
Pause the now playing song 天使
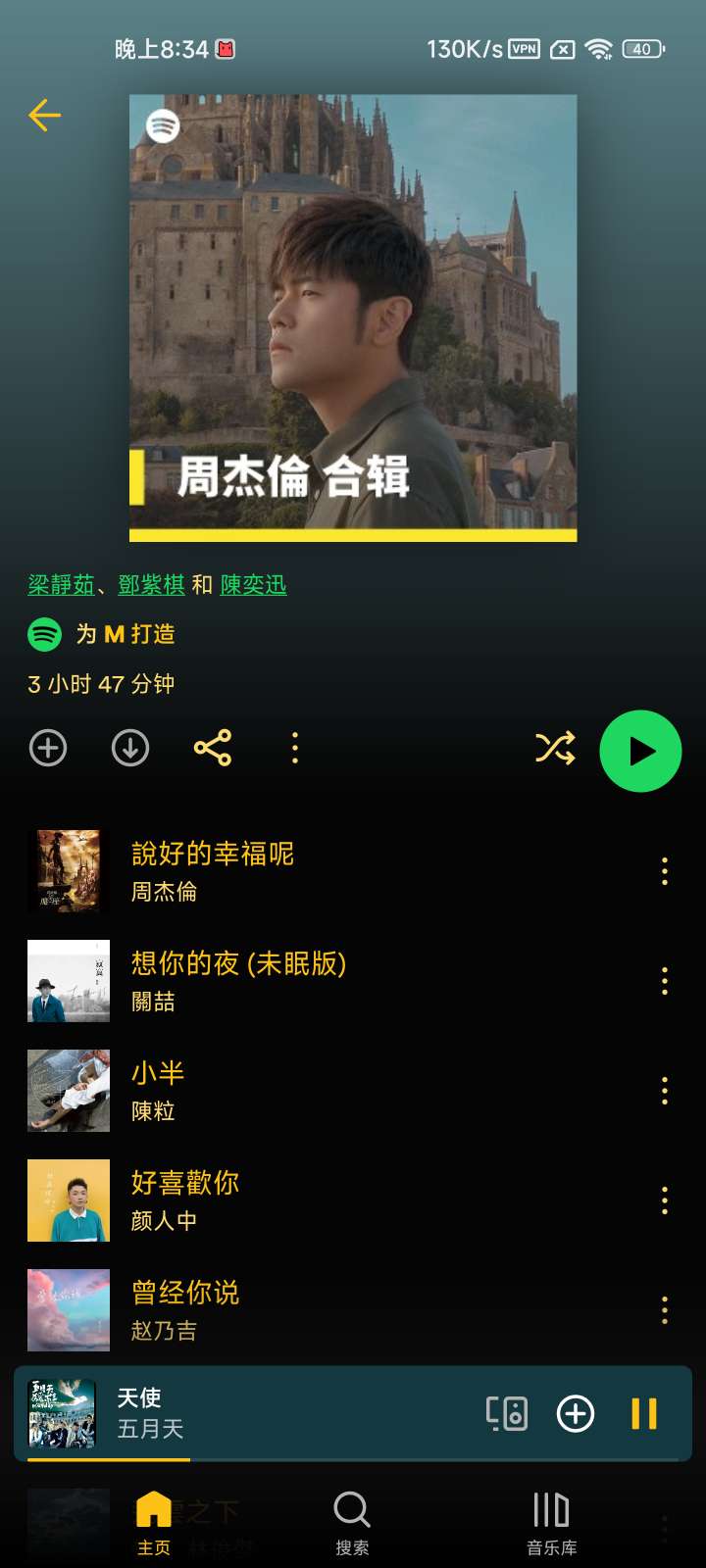pos(643,1413)
